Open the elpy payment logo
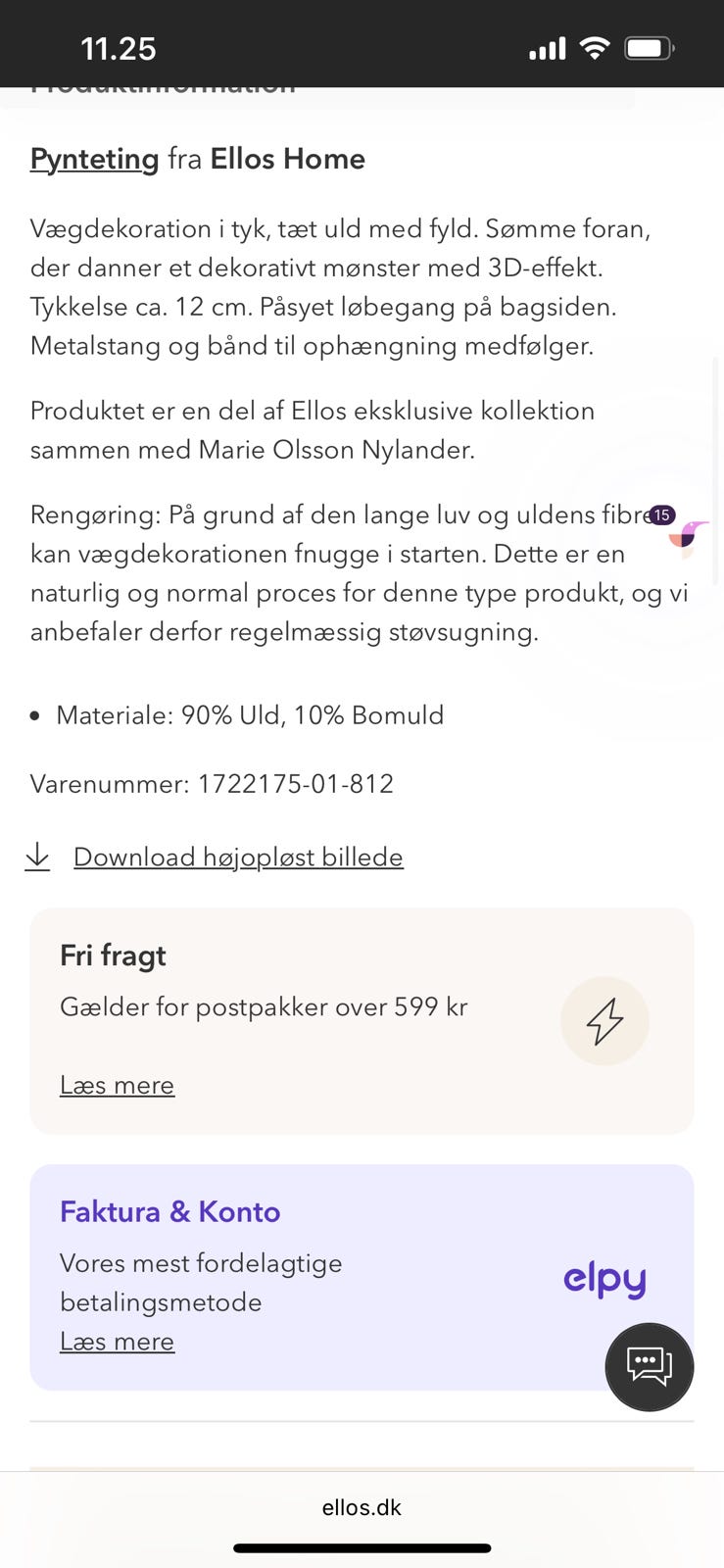The image size is (724, 1568). click(604, 1279)
